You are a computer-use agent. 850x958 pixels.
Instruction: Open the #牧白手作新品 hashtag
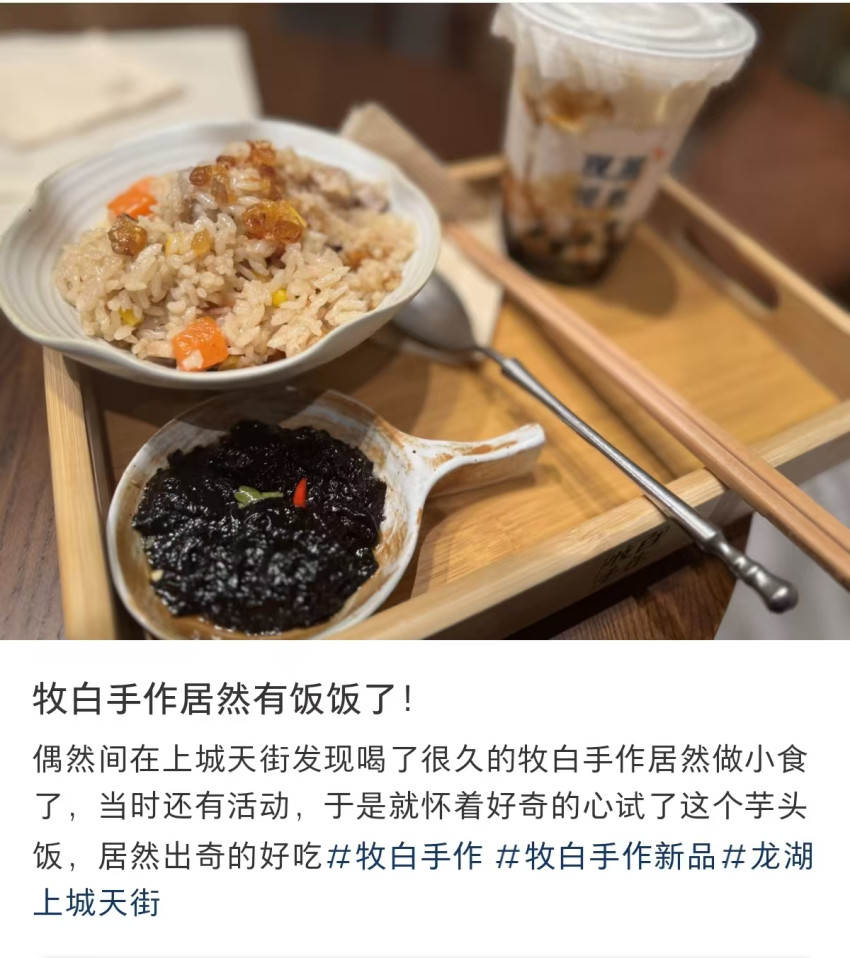(x=606, y=856)
